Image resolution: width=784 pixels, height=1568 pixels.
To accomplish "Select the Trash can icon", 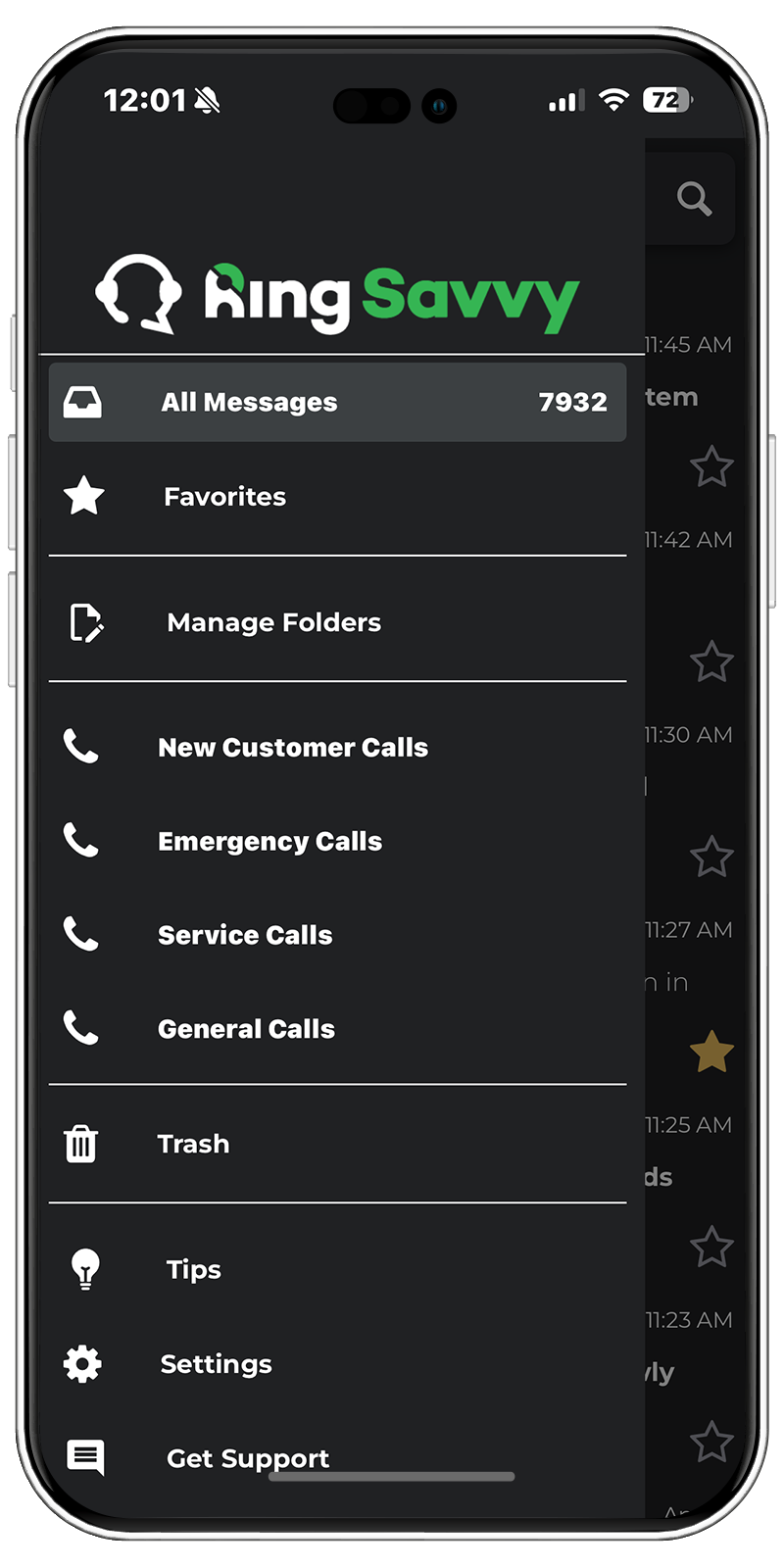I will [x=81, y=1143].
